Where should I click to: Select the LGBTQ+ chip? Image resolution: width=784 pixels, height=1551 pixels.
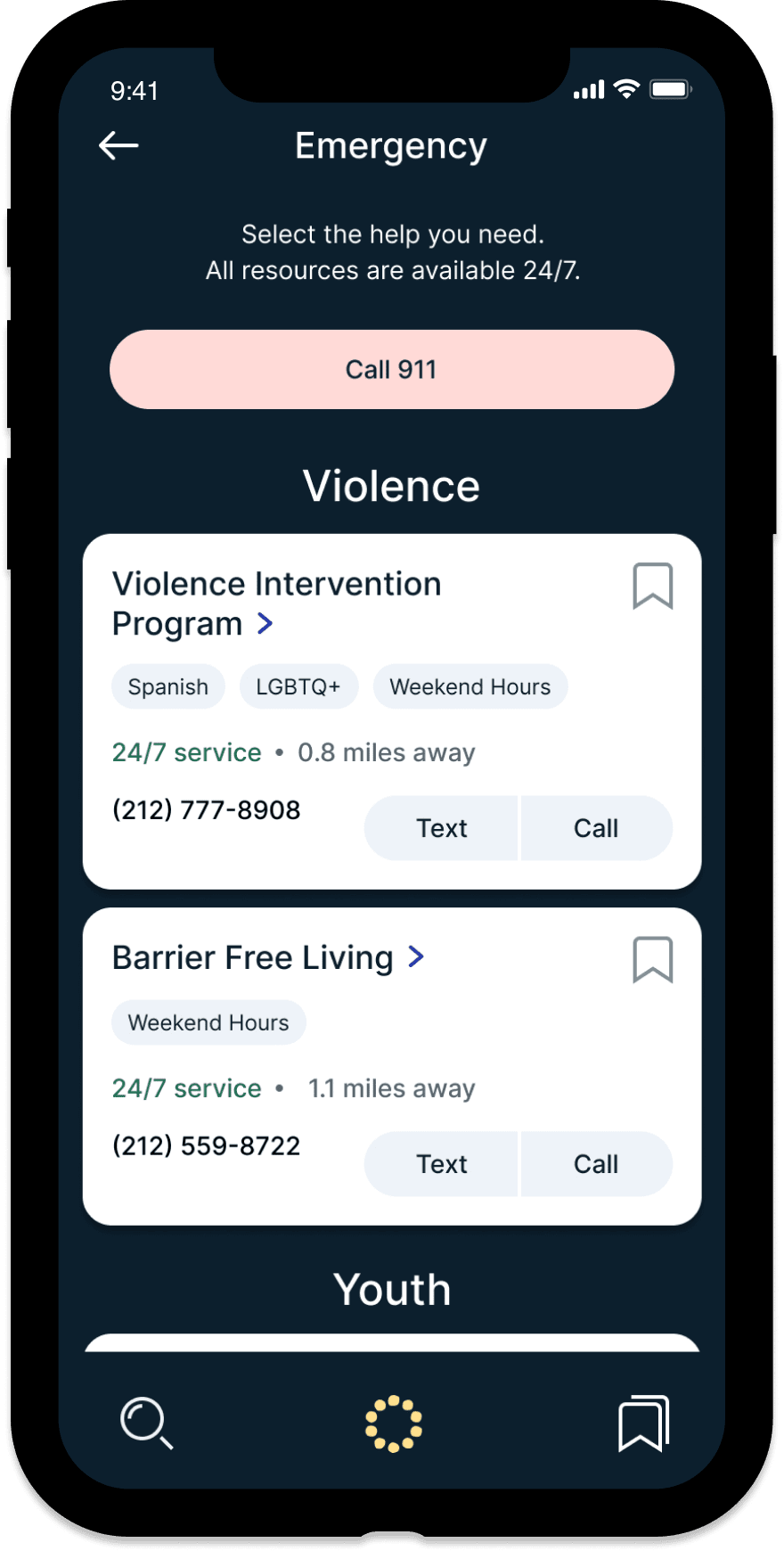click(x=298, y=686)
